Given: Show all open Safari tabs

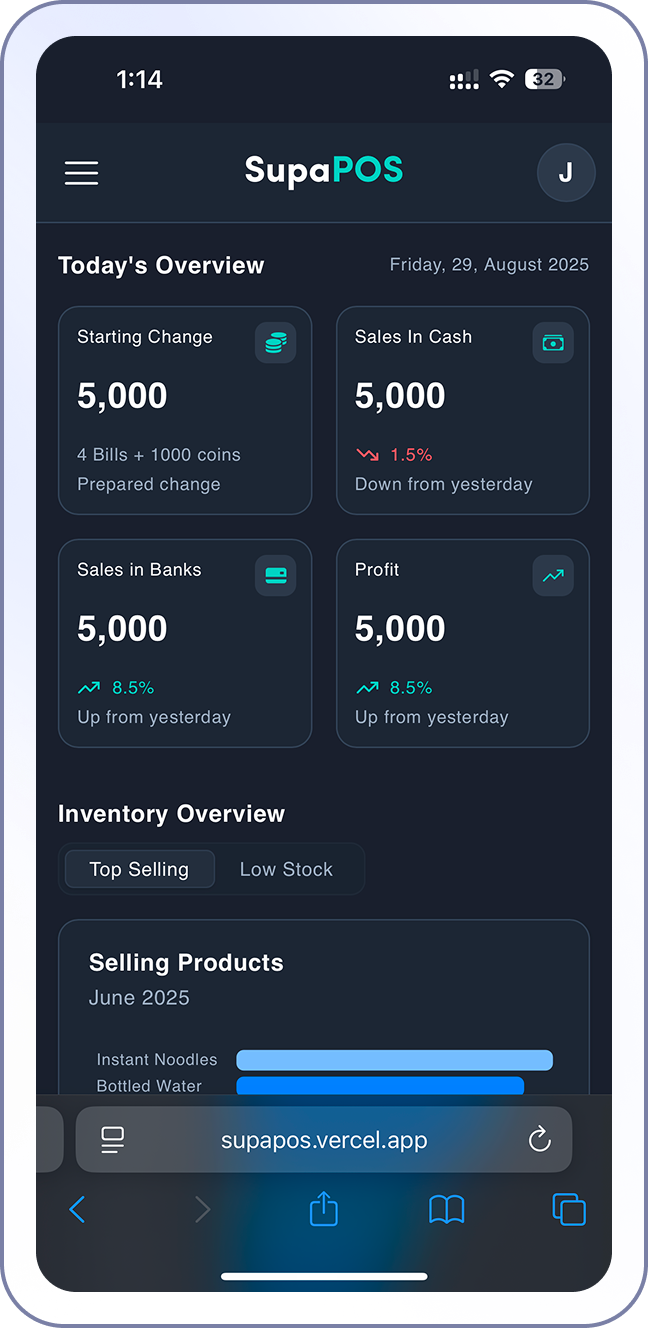Looking at the screenshot, I should (x=569, y=1210).
